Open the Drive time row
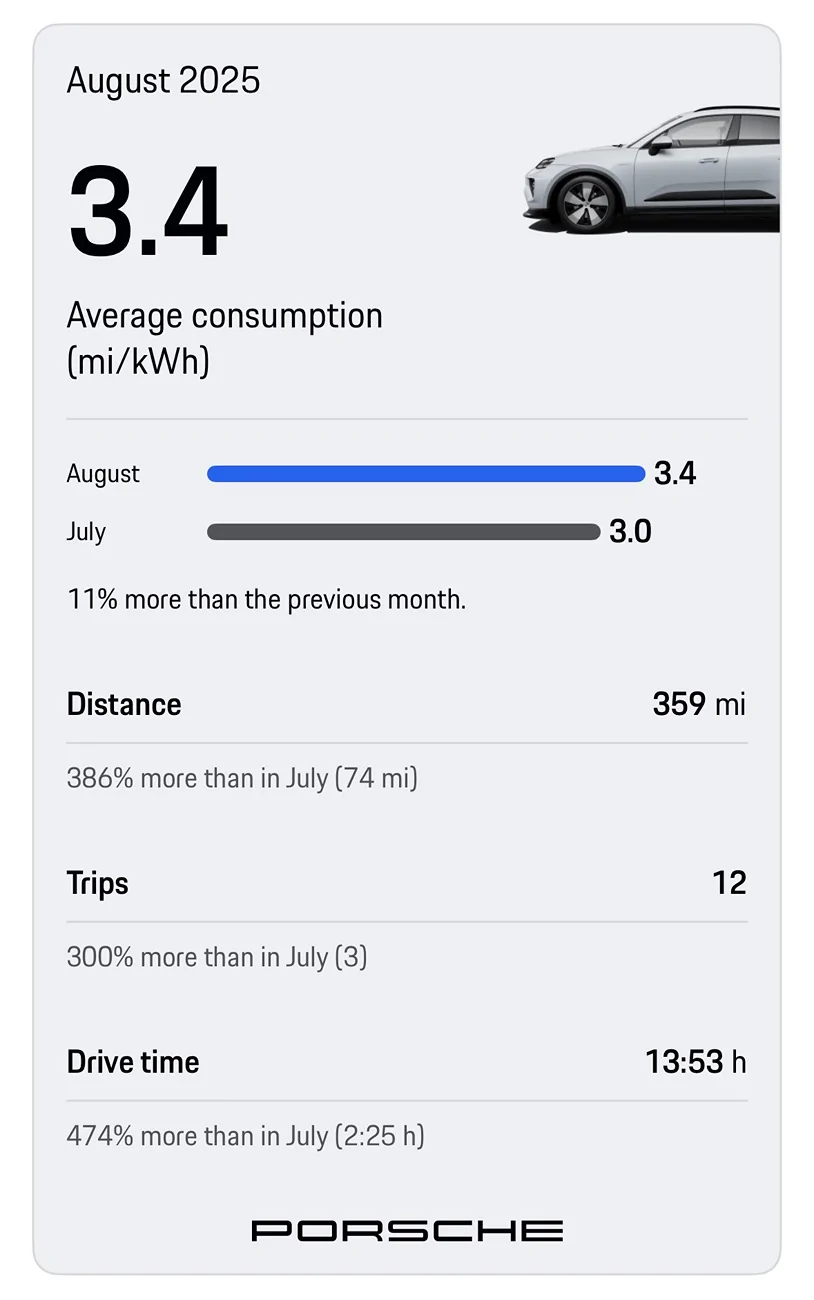 click(x=133, y=1062)
